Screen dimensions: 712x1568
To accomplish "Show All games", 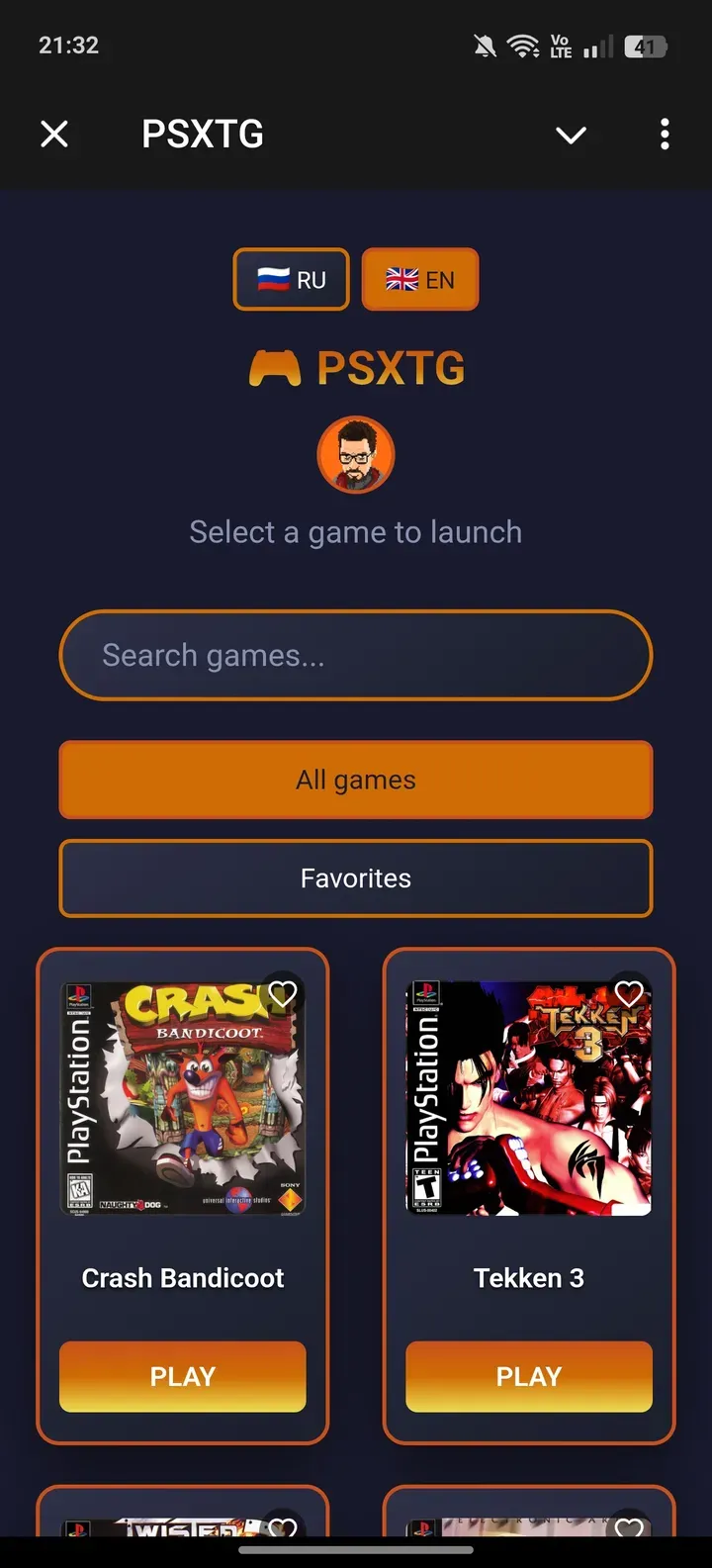I will tap(356, 780).
